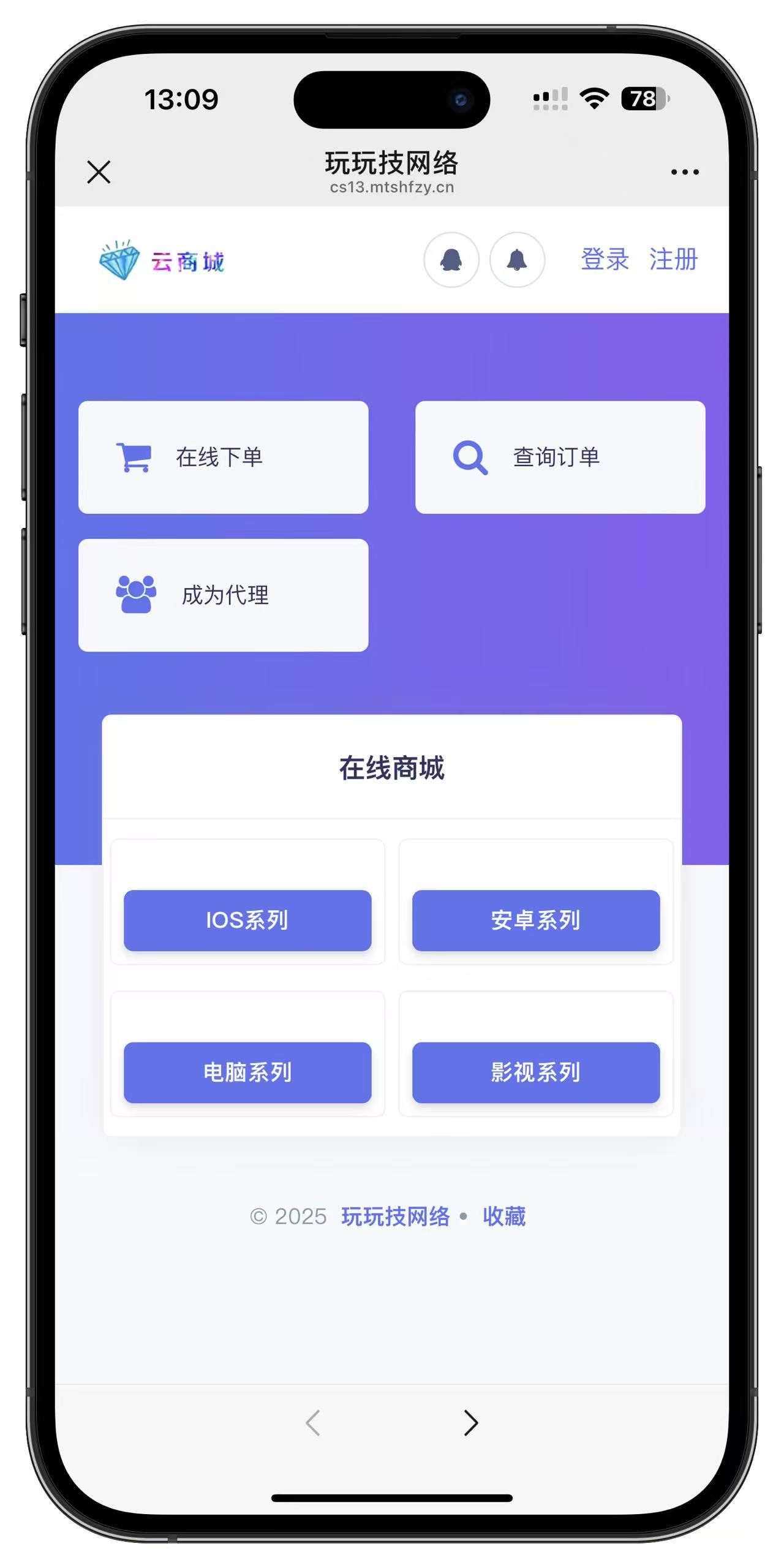Open the 电脑系列 category

[247, 1072]
